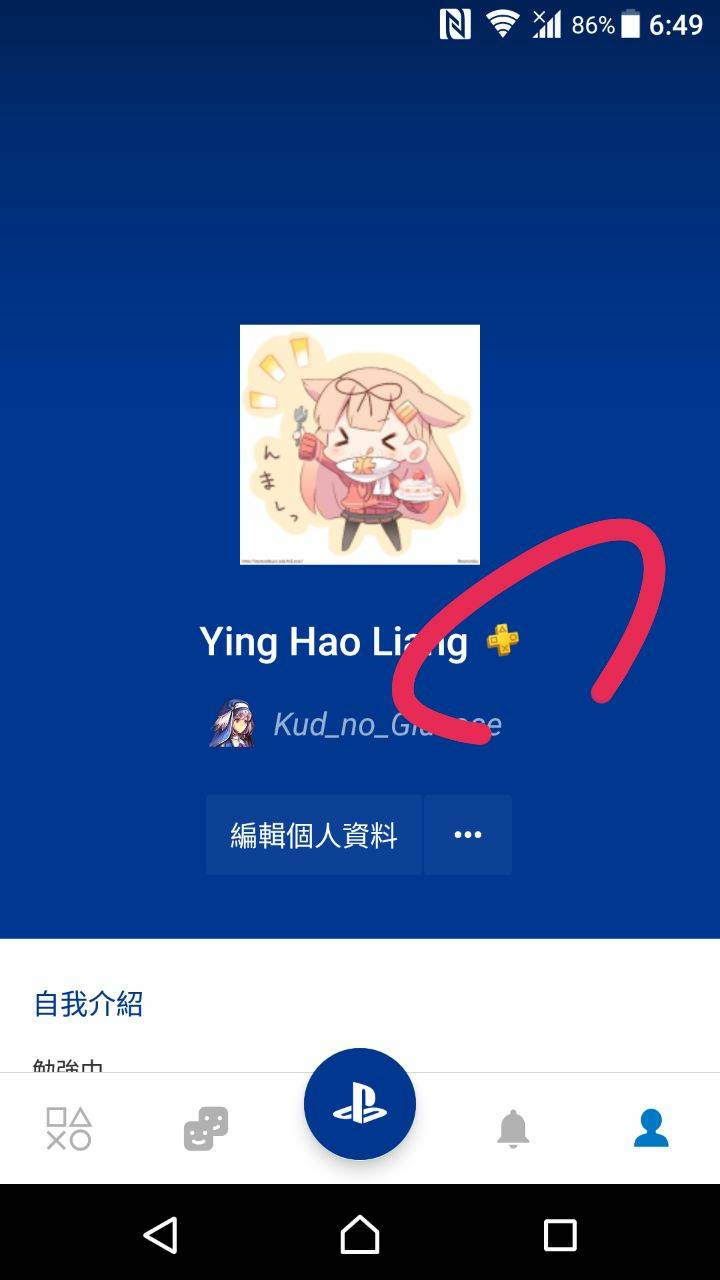Tap 編輯個人資料 to edit profile
Viewport: 720px width, 1280px height.
tap(314, 835)
